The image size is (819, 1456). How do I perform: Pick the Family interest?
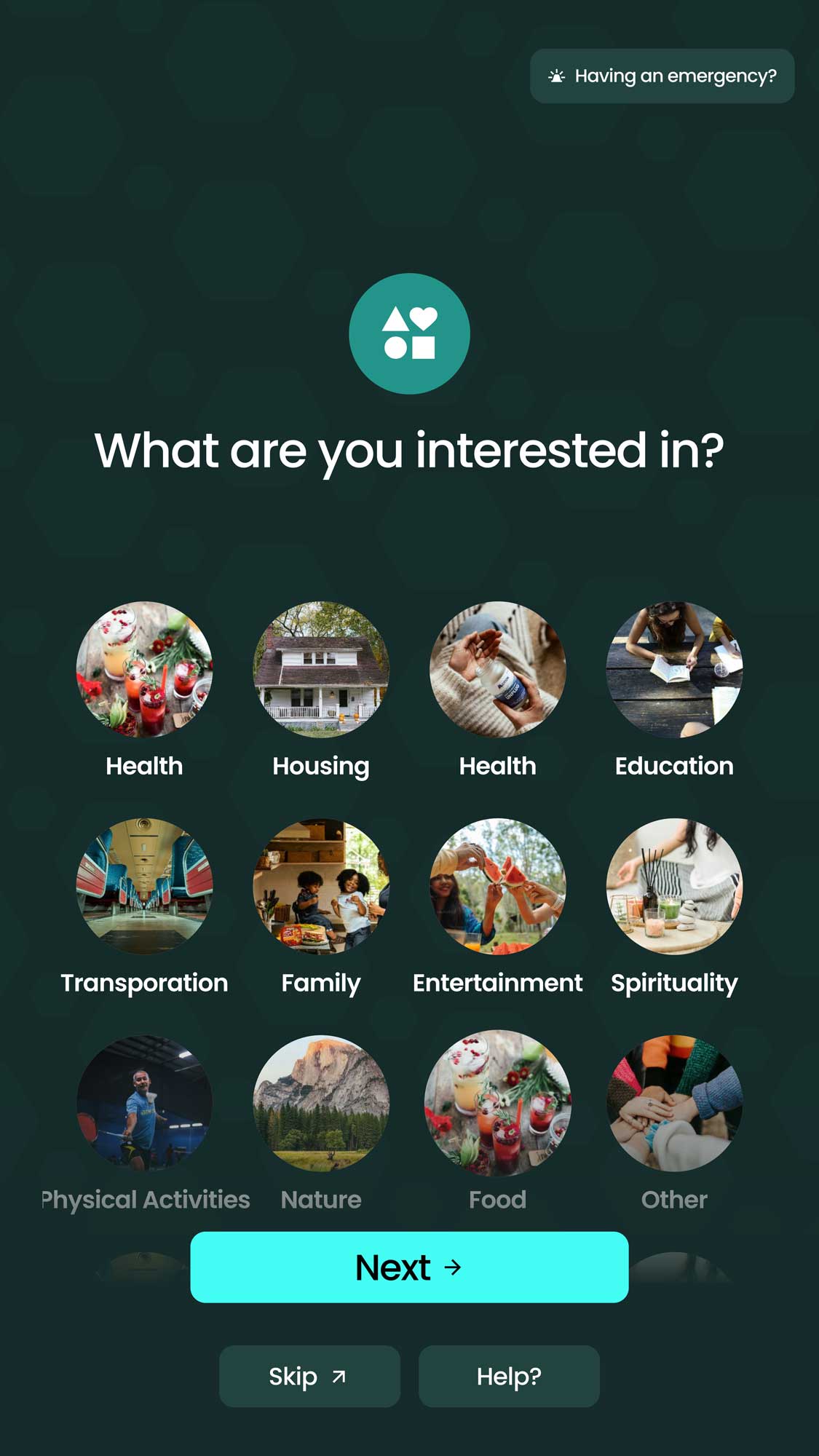click(x=320, y=887)
